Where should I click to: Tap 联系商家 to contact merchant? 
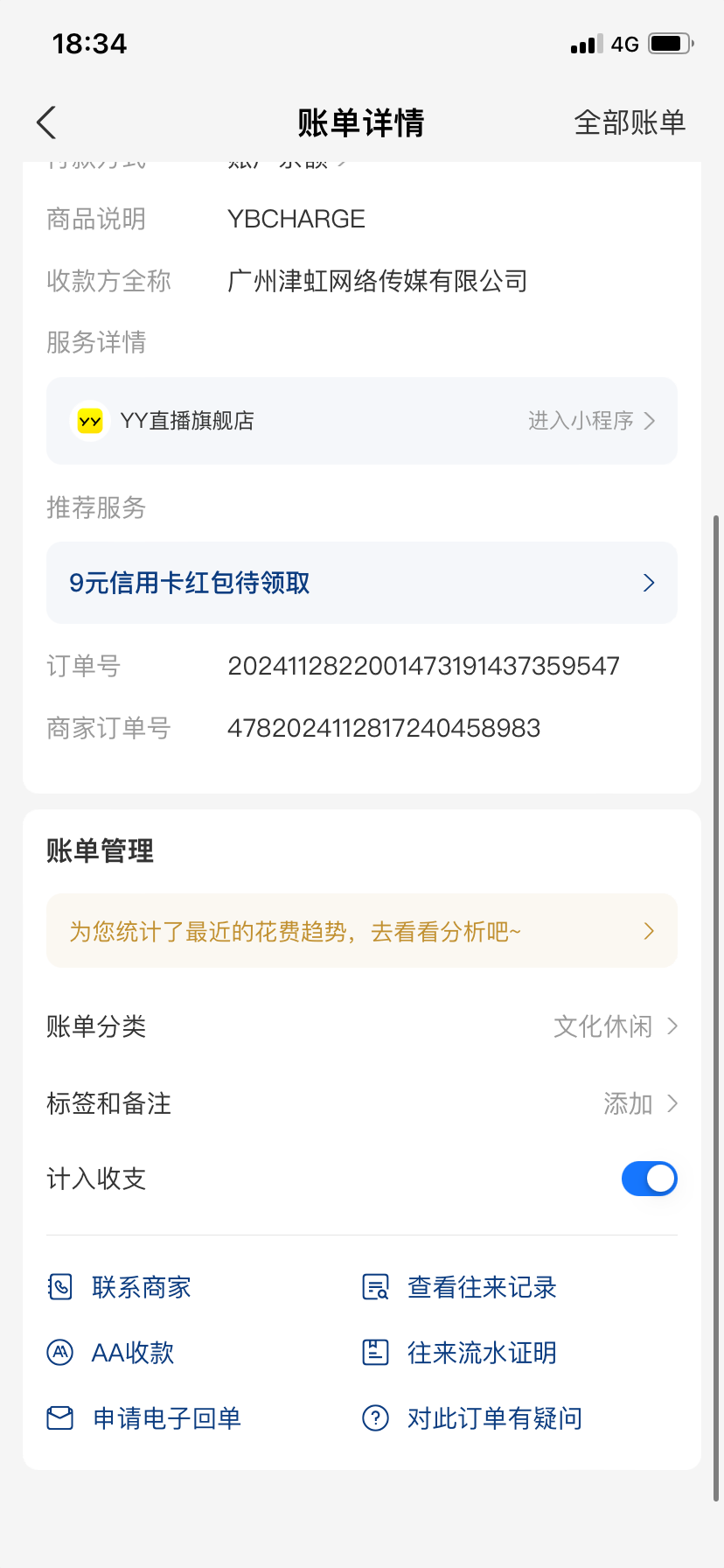(x=120, y=1287)
